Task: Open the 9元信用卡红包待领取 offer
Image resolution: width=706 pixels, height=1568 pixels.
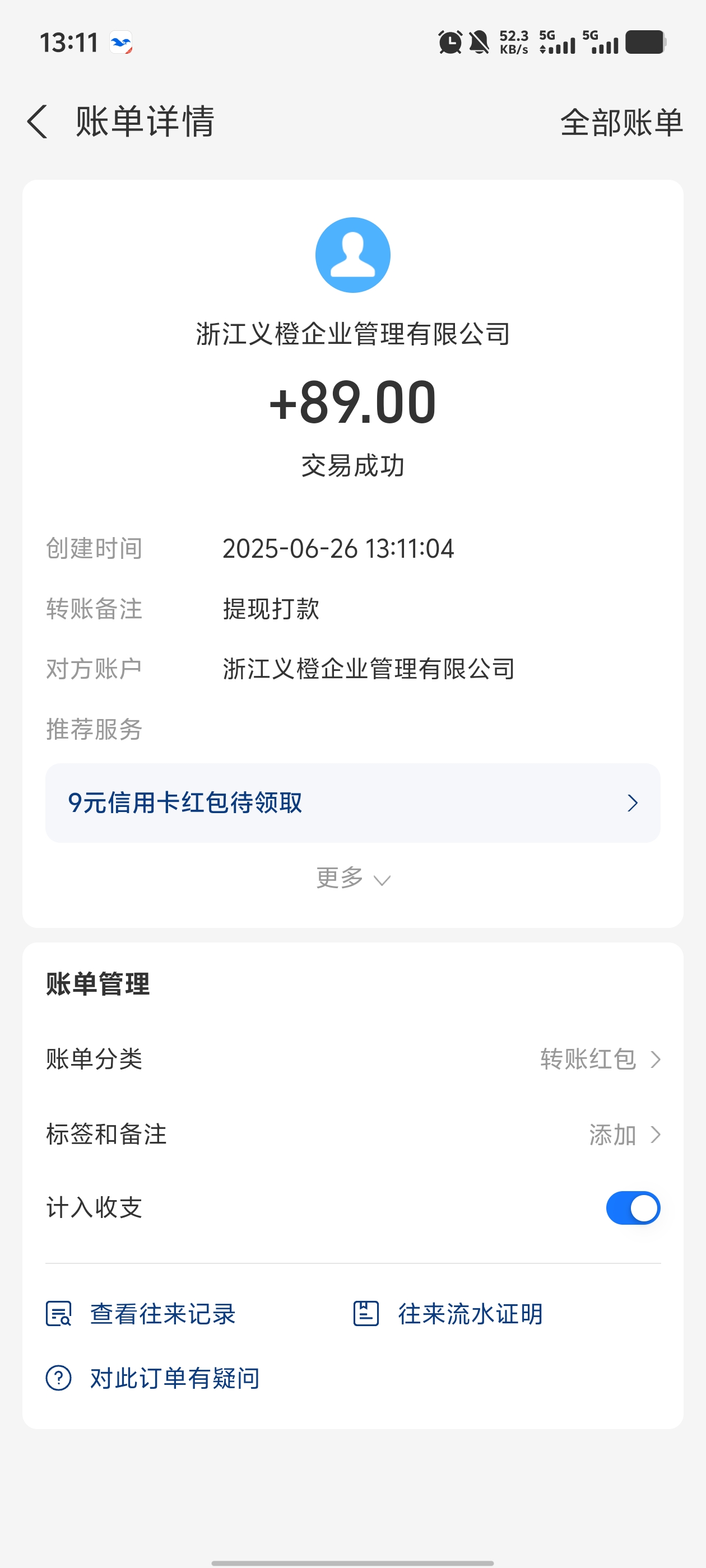Action: click(x=352, y=803)
